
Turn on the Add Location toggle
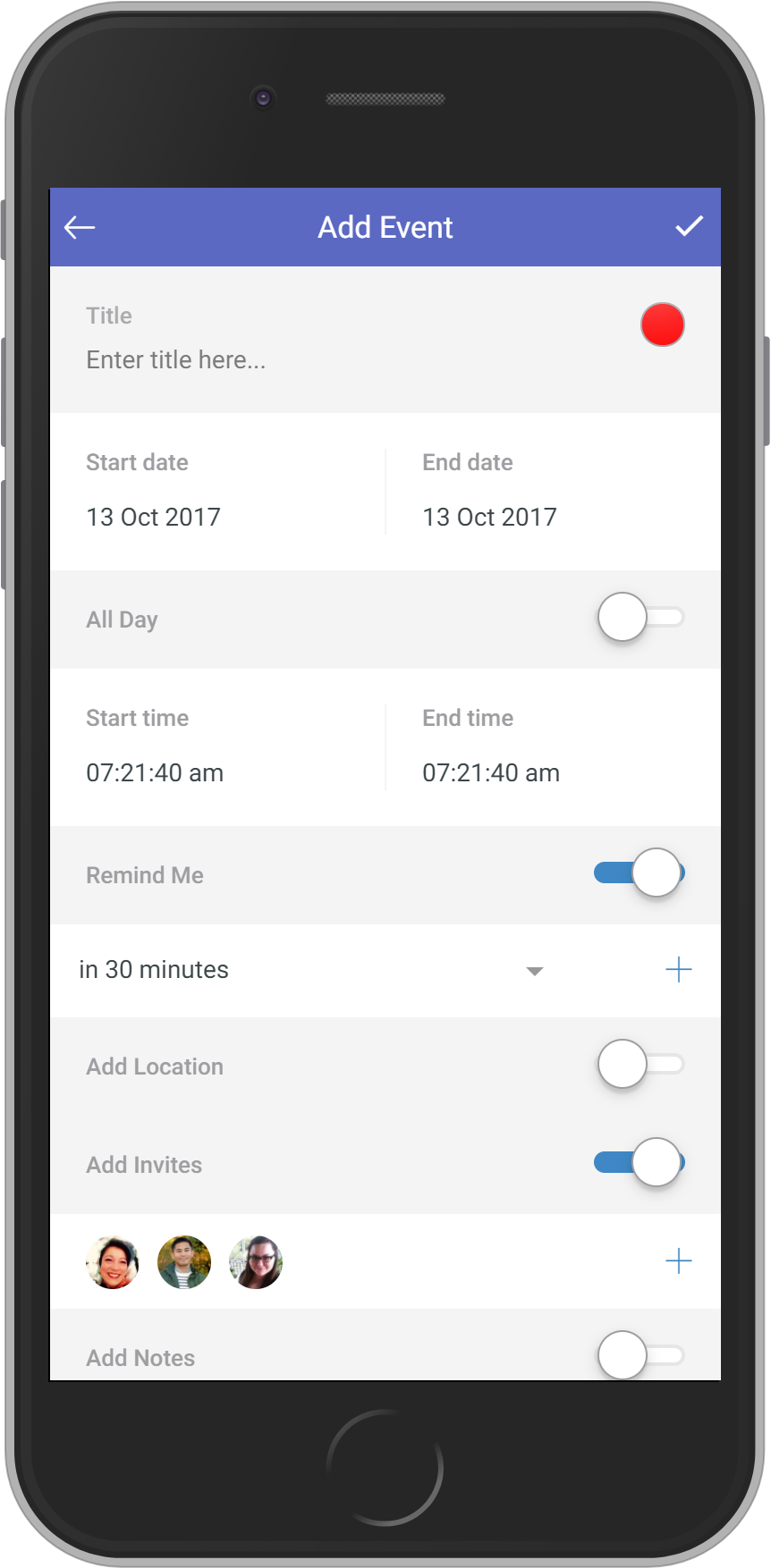640,1065
